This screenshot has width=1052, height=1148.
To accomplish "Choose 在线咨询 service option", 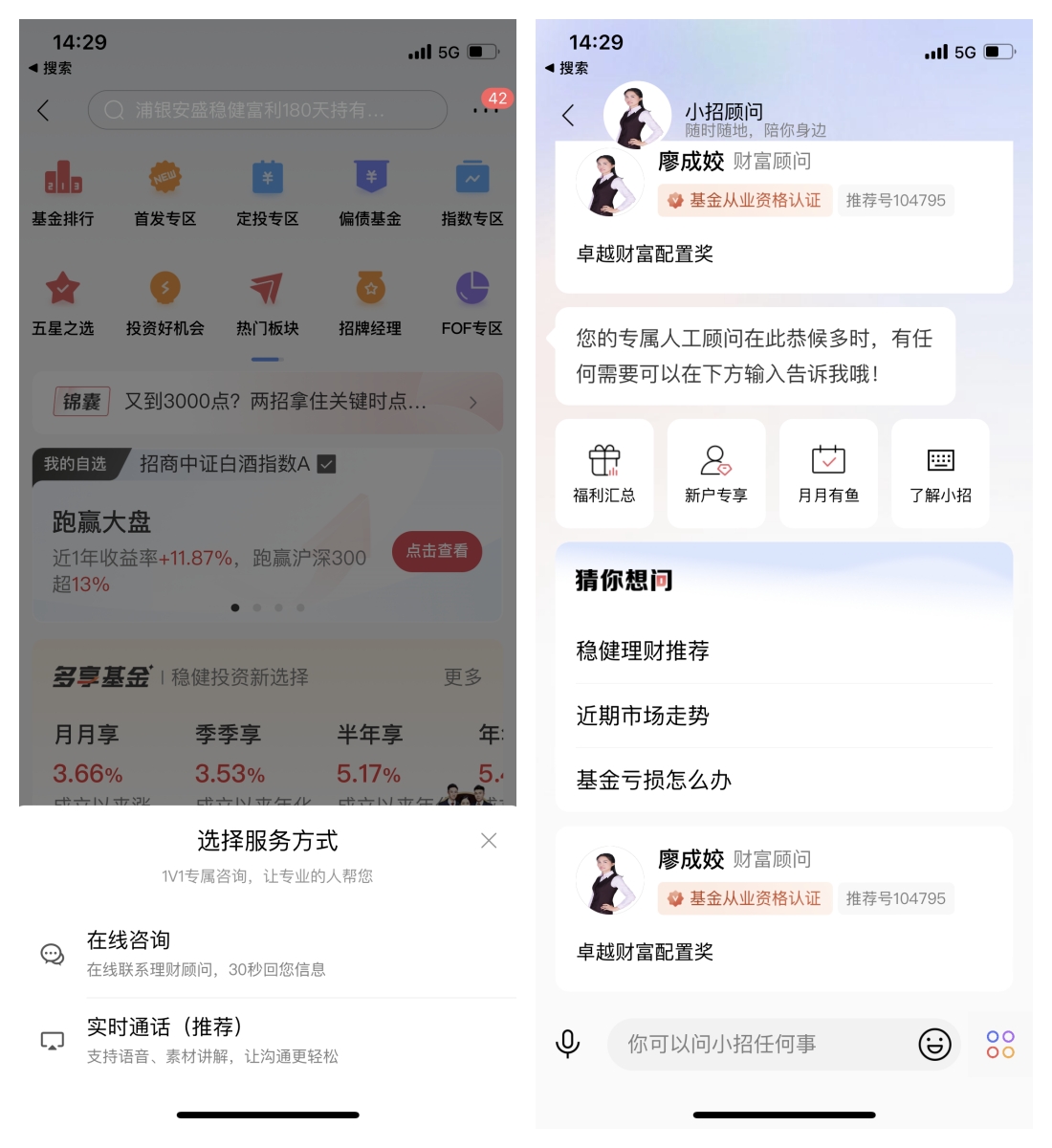I will click(268, 954).
